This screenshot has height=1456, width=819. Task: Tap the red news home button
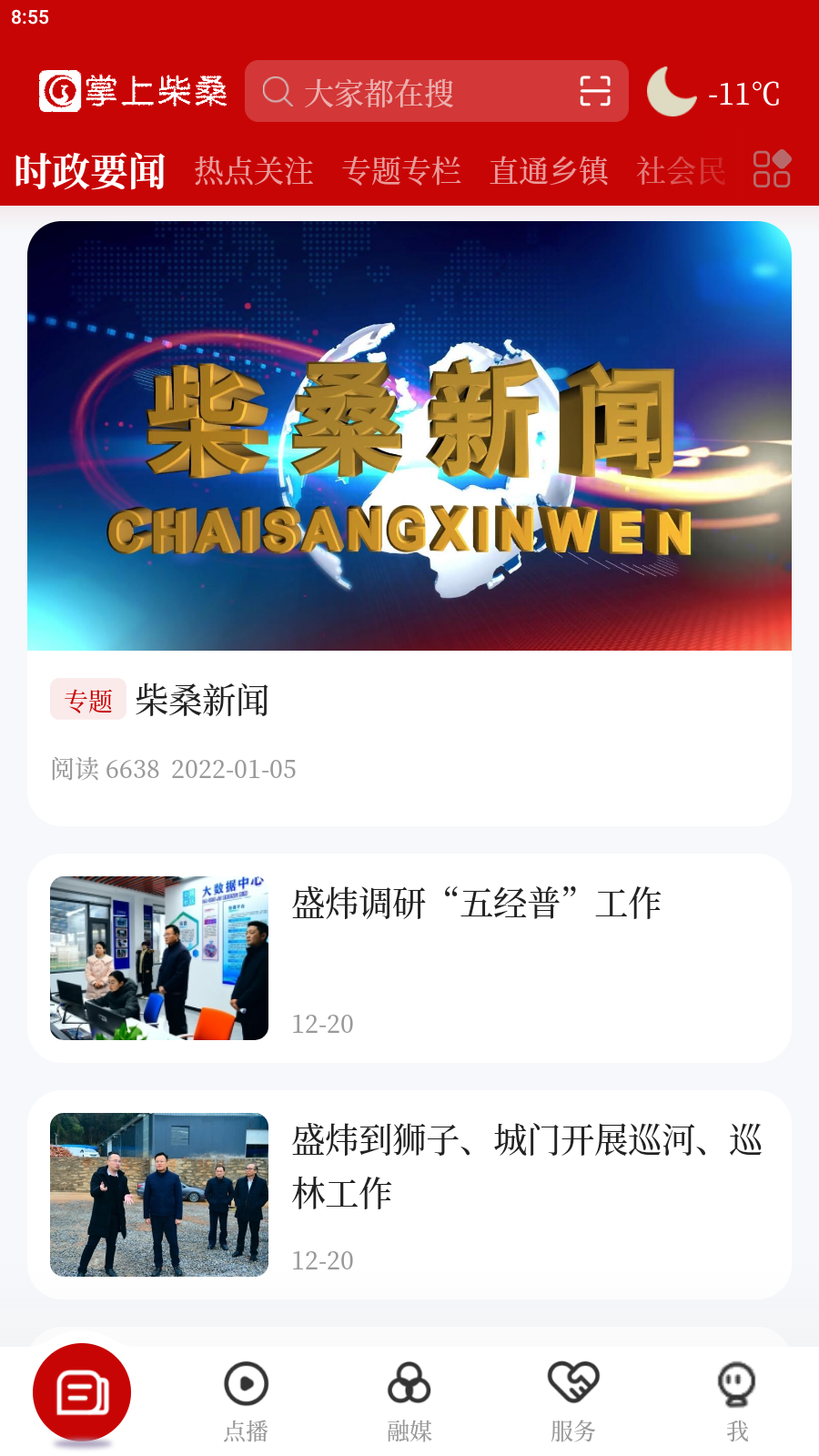pos(82,1392)
